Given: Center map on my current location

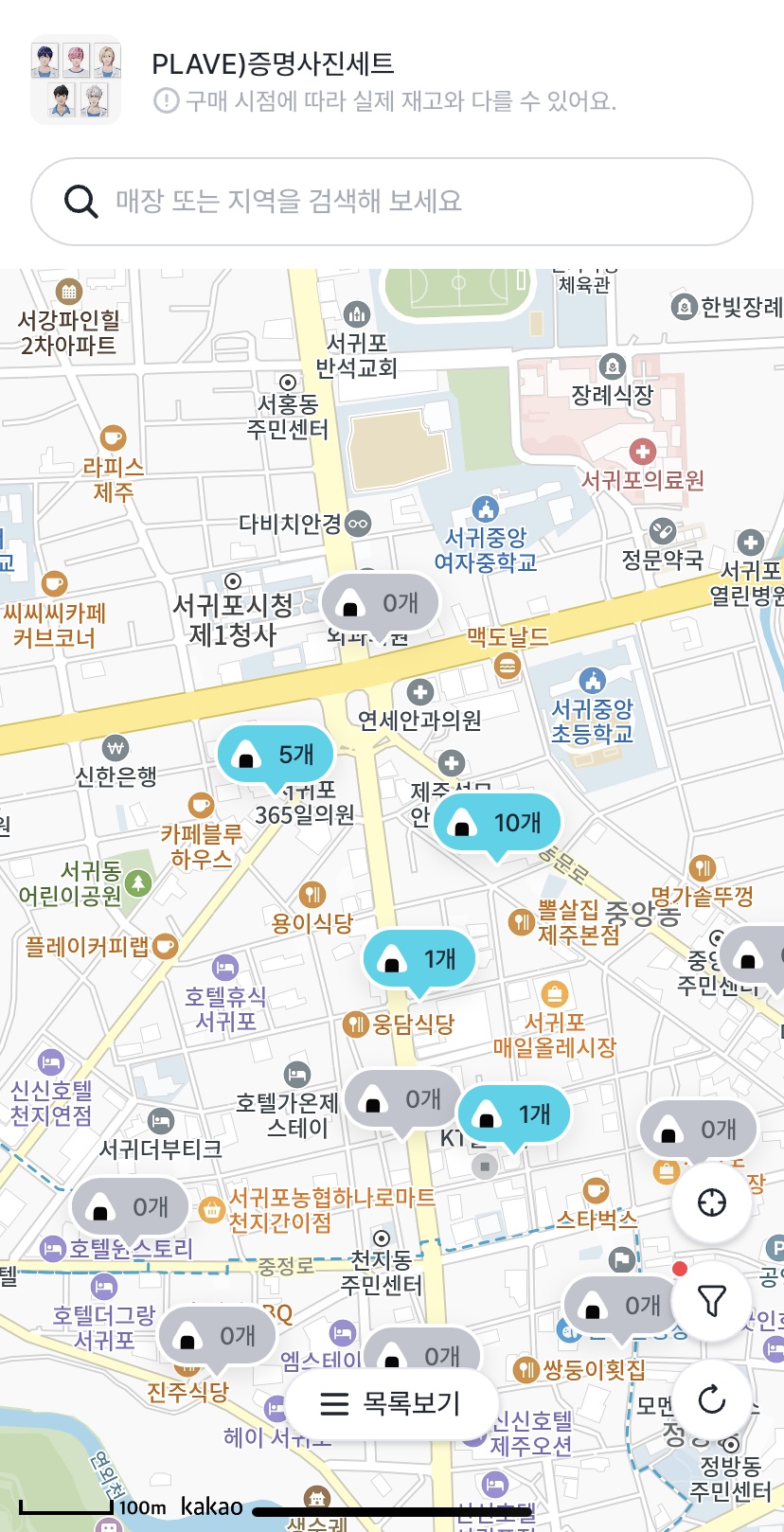Looking at the screenshot, I should coord(712,1202).
